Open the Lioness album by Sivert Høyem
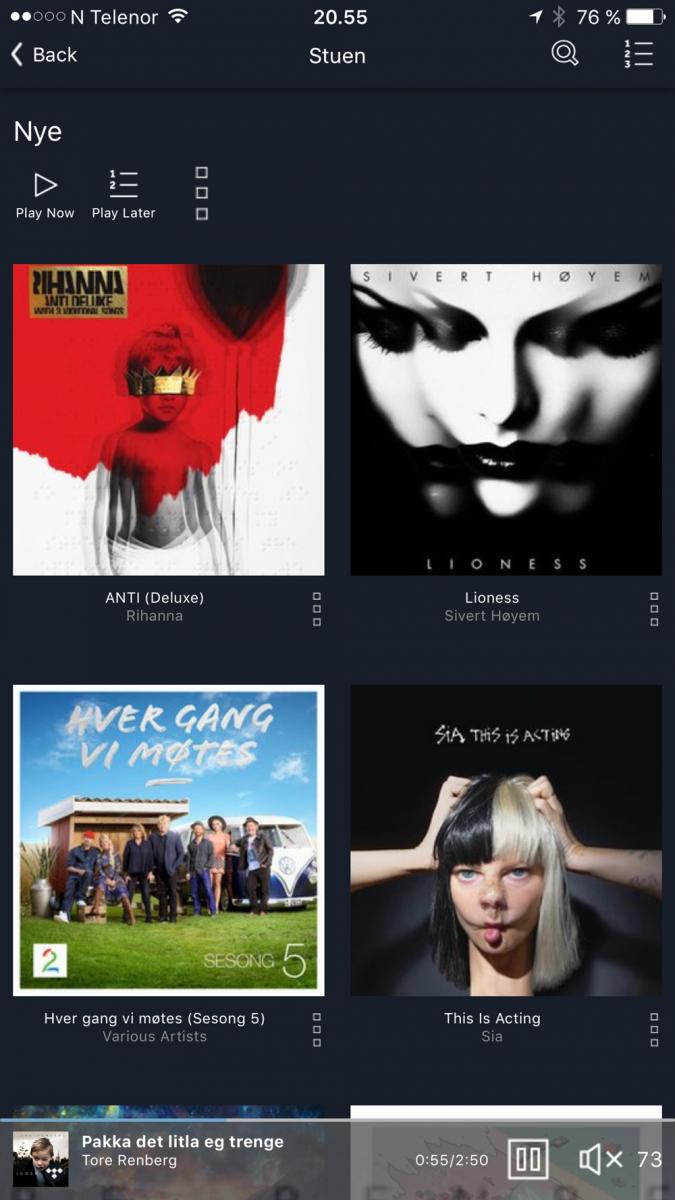This screenshot has height=1200, width=675. tap(506, 420)
